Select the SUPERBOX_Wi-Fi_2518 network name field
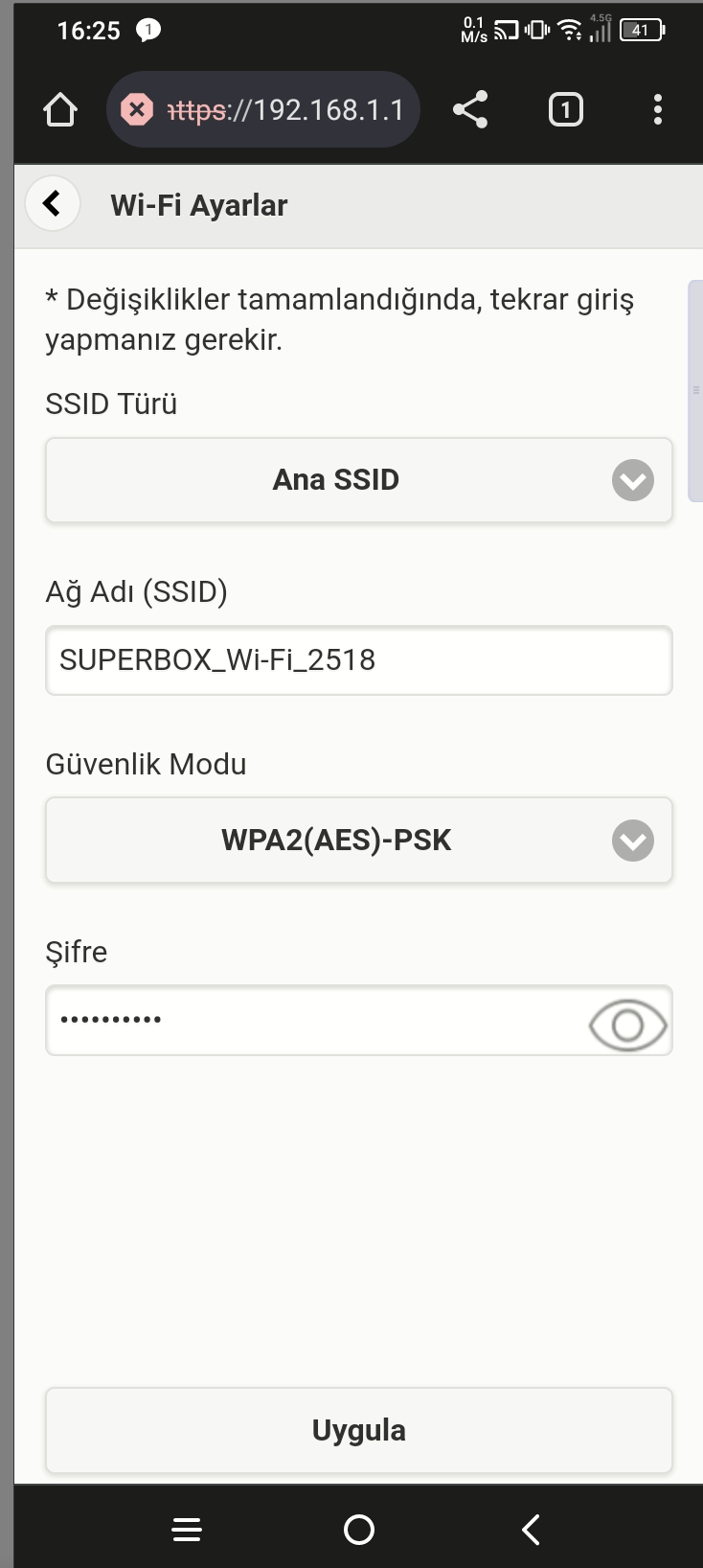This screenshot has width=703, height=1568. tap(359, 660)
